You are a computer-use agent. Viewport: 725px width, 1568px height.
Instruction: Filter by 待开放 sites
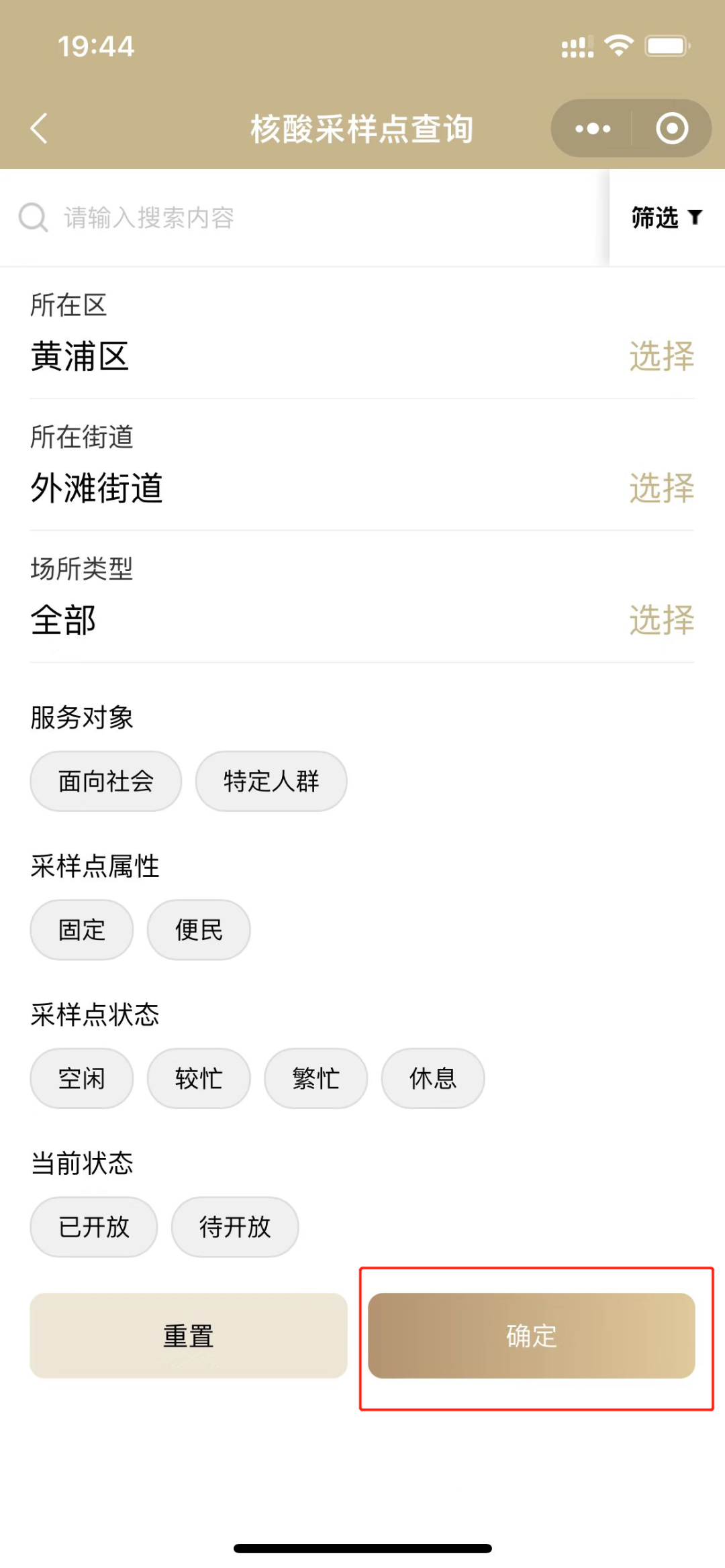(x=235, y=1226)
